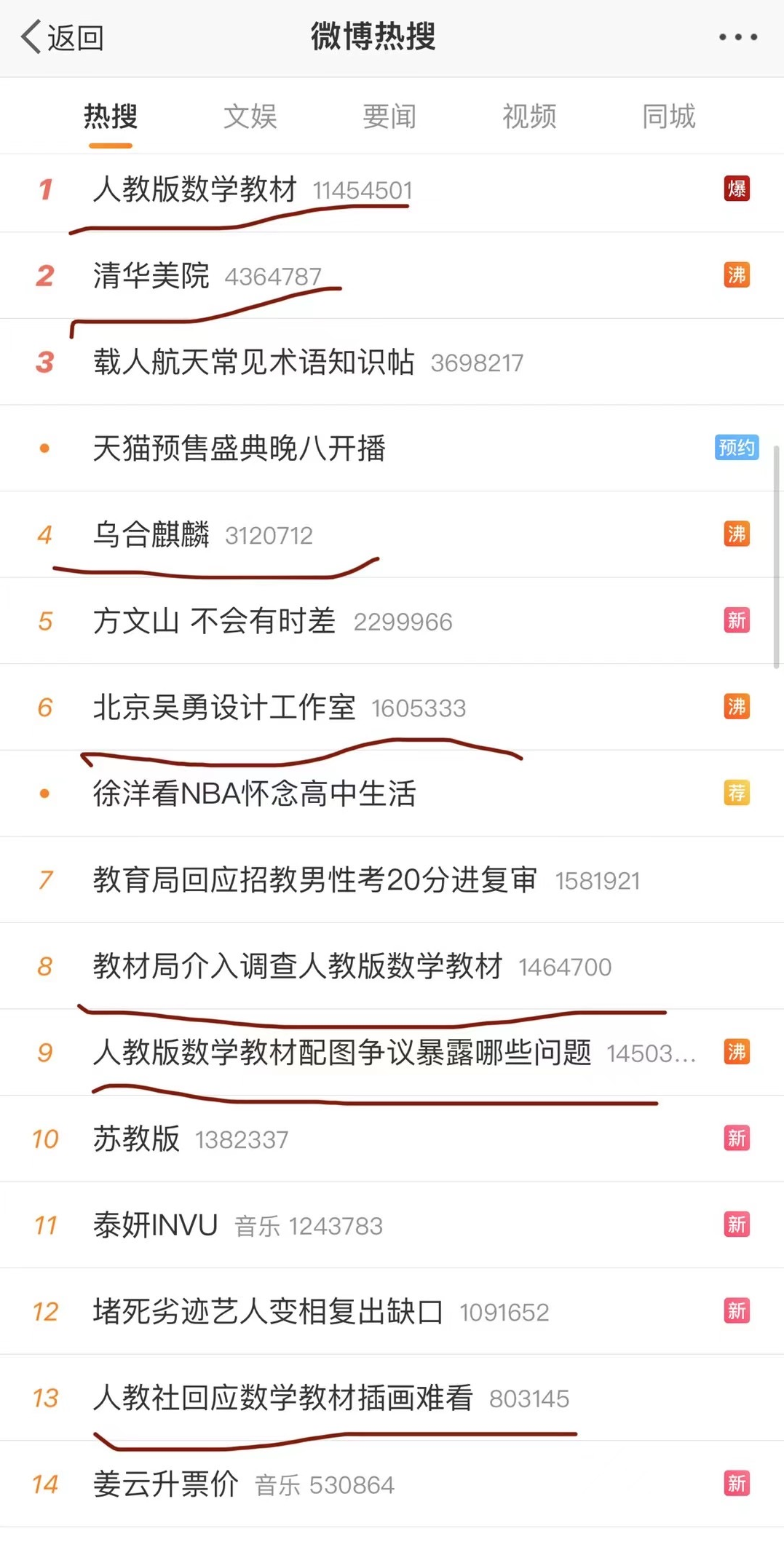The height and width of the screenshot is (1547, 784).
Task: Switch to the 同城 tab
Action: click(668, 116)
